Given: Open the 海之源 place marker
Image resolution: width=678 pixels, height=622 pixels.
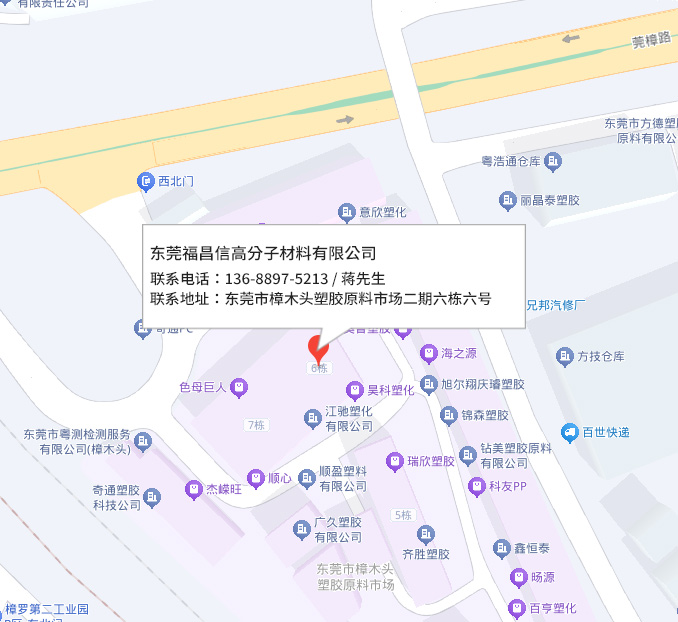Looking at the screenshot, I should (429, 353).
